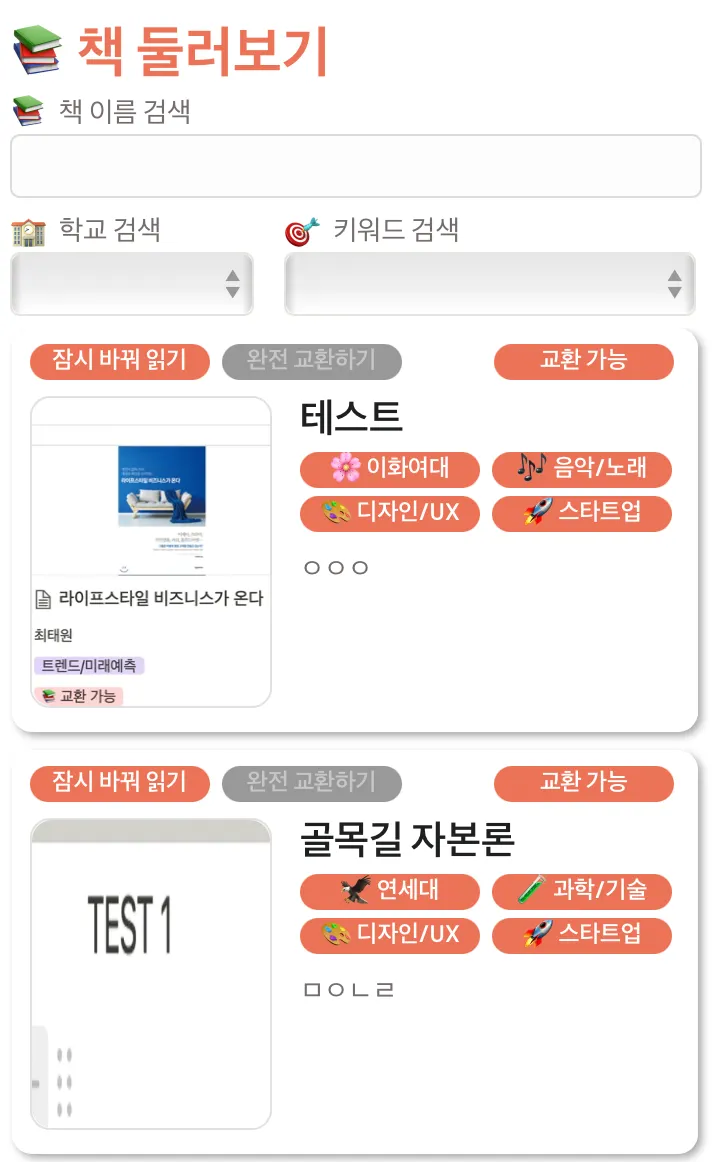Image resolution: width=716 pixels, height=1162 pixels.
Task: Tap 스타트업 chip under 골목길 자본론
Action: click(581, 935)
